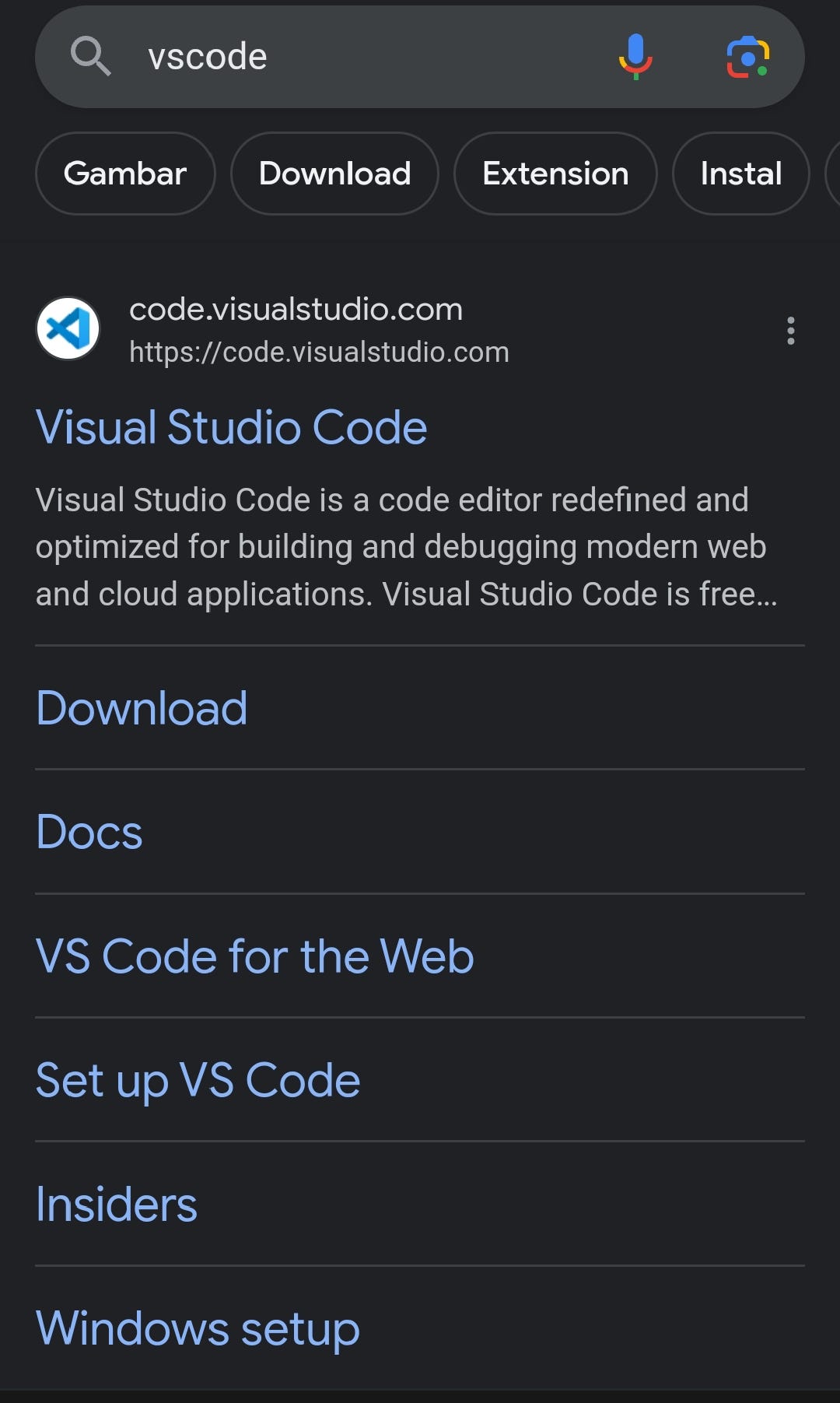Tap the microphone icon for voice search
The height and width of the screenshot is (1403, 840).
click(635, 57)
